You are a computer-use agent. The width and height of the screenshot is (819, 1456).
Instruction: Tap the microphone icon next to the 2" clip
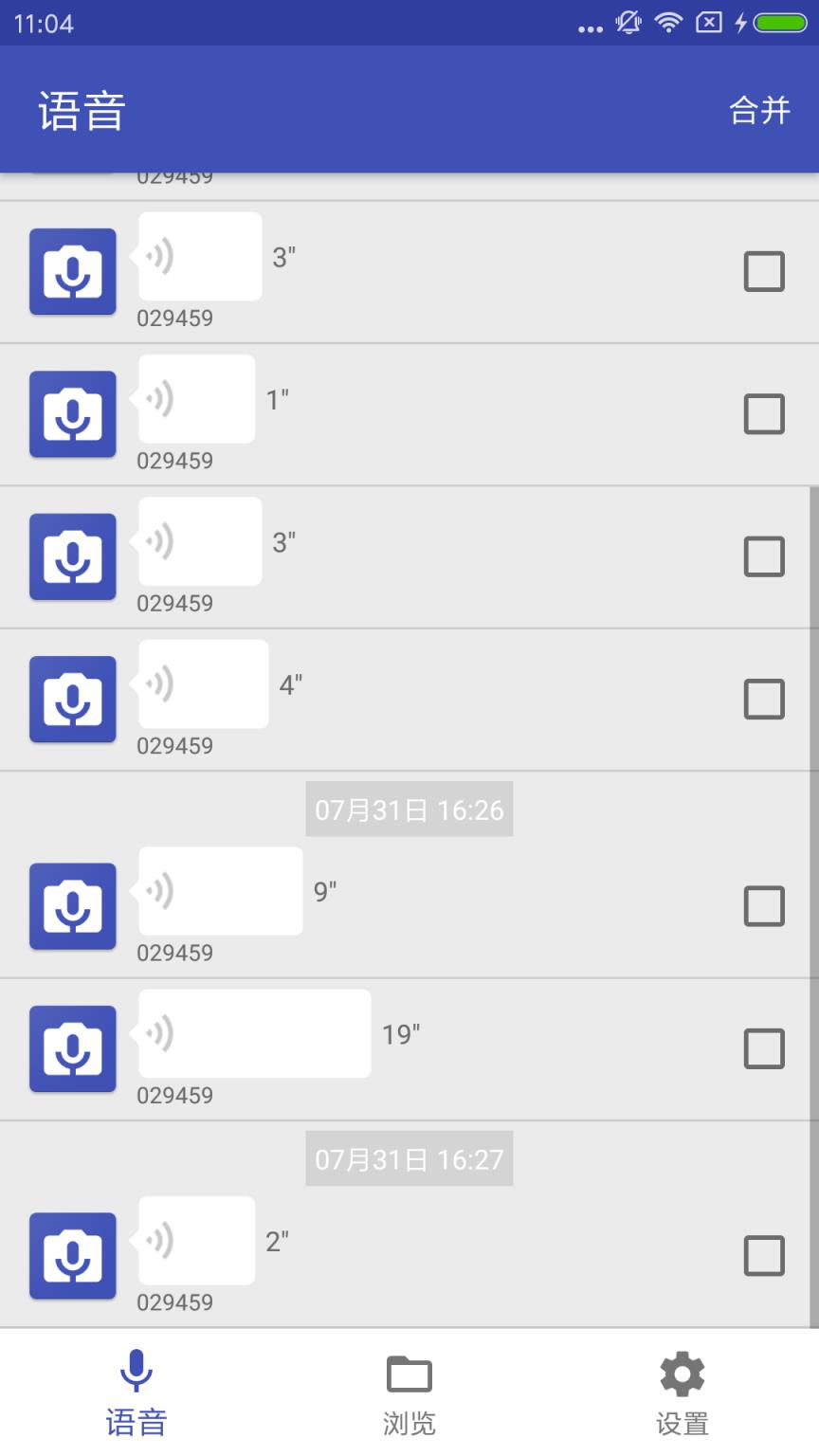point(72,1255)
